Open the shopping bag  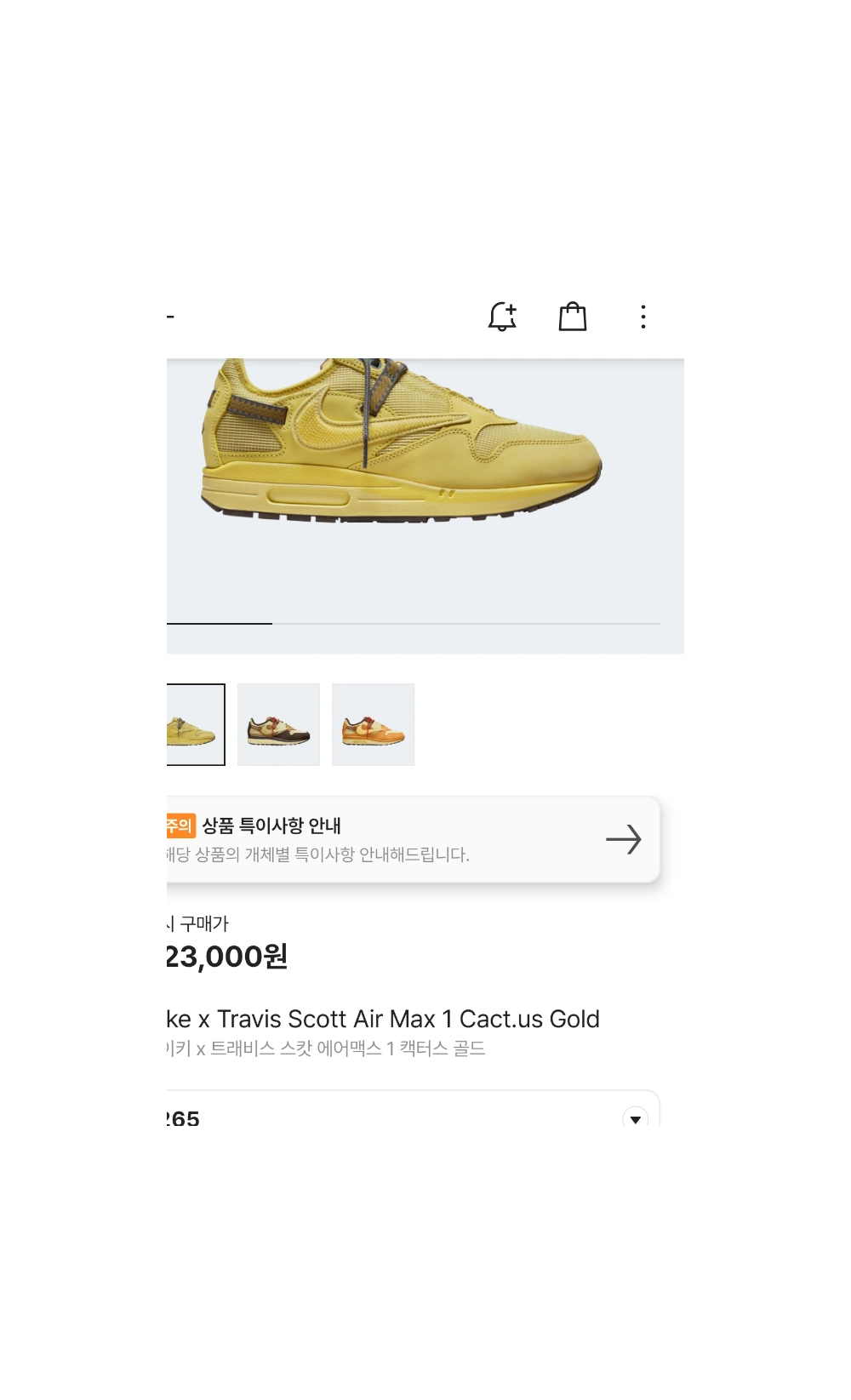point(573,317)
